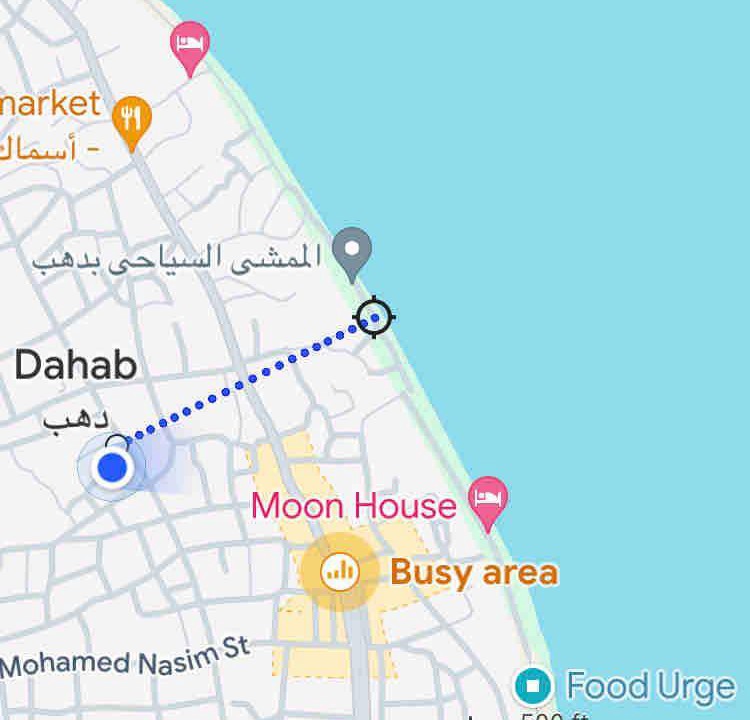Tap the blue current location dot
Viewport: 750px width, 720px height.
click(113, 466)
